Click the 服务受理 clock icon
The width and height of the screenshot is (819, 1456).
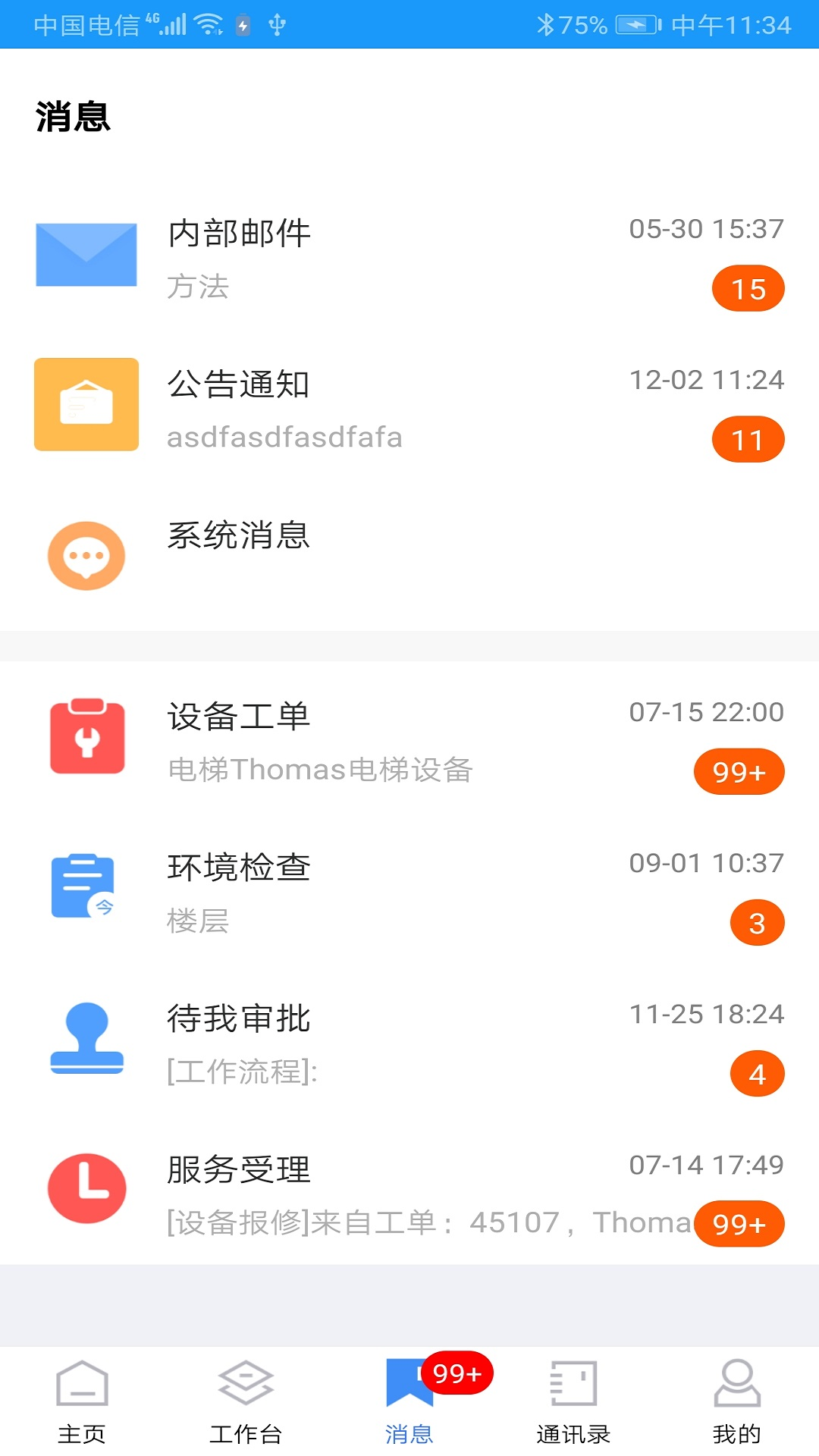point(86,1189)
